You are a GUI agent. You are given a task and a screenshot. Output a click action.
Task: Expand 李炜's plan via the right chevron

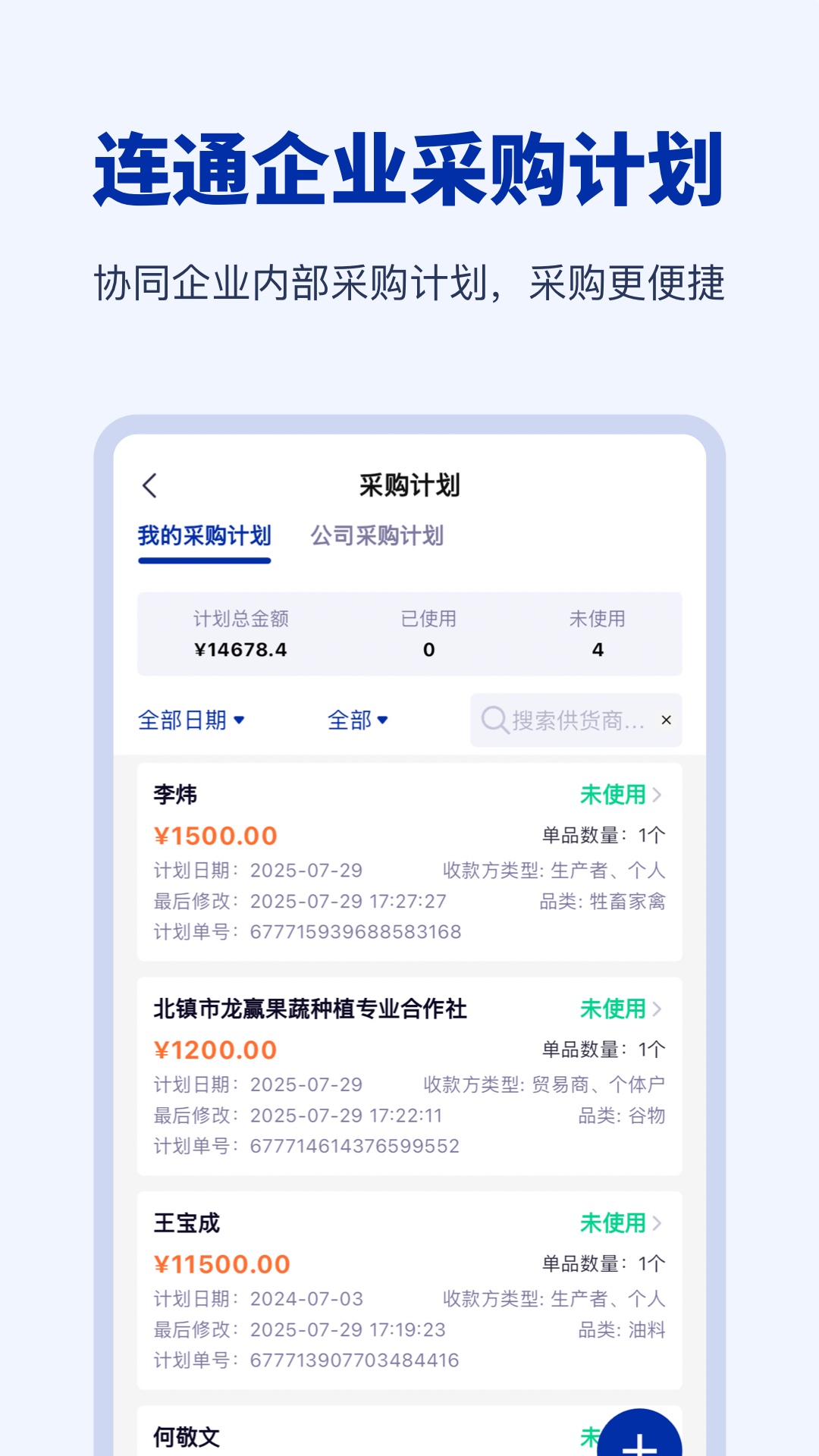tap(659, 795)
